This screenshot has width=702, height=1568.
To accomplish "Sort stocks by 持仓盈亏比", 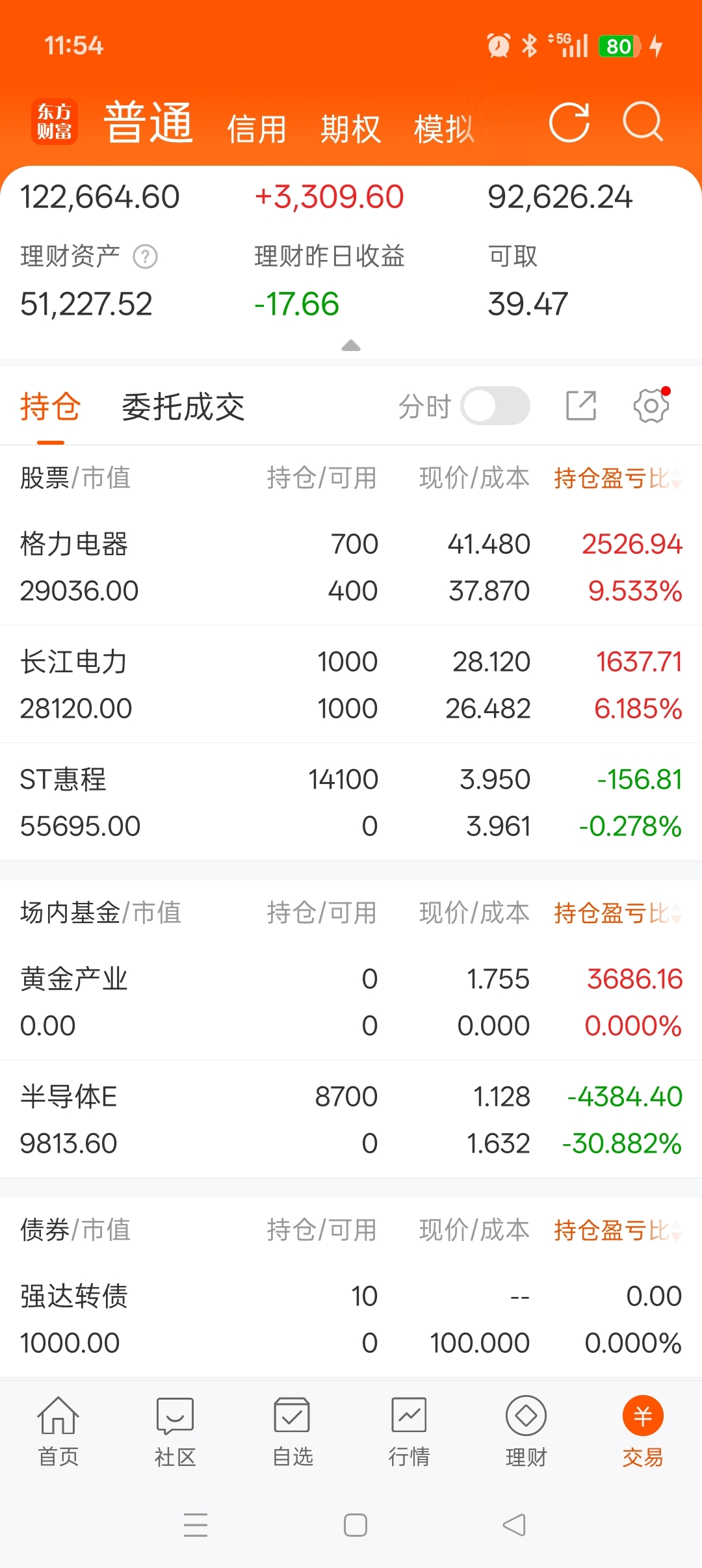I will pyautogui.click(x=617, y=478).
